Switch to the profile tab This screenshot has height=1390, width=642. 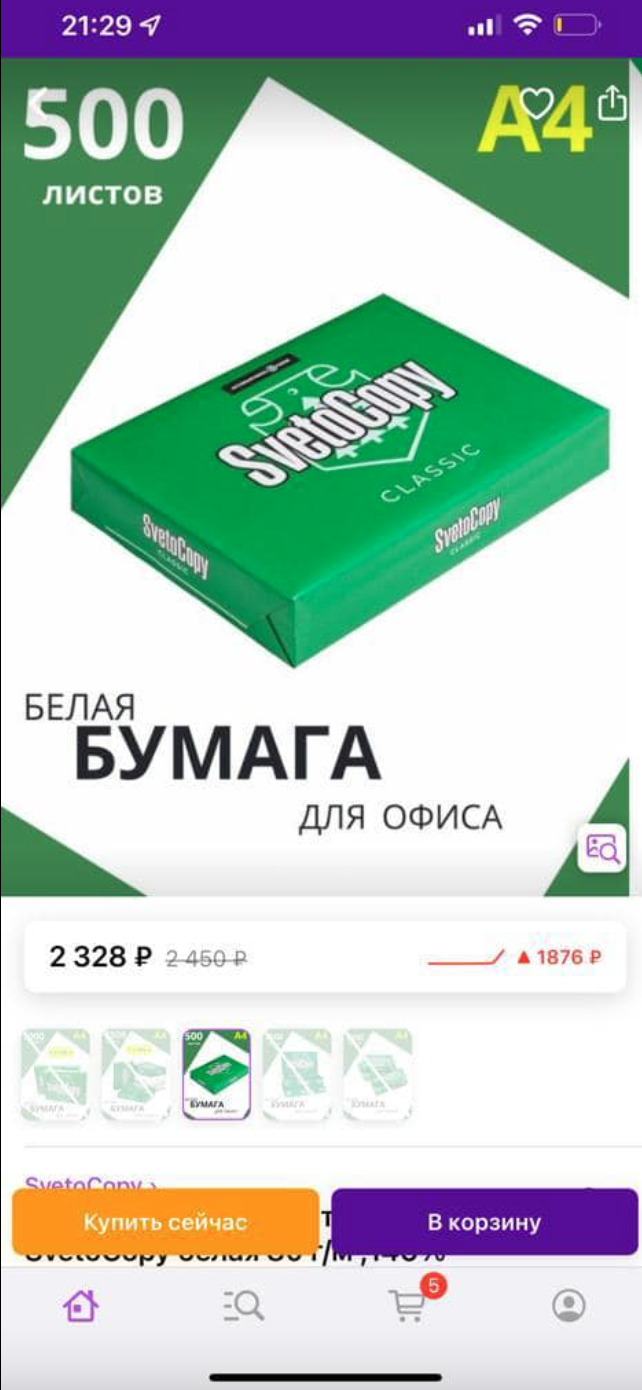point(569,1305)
